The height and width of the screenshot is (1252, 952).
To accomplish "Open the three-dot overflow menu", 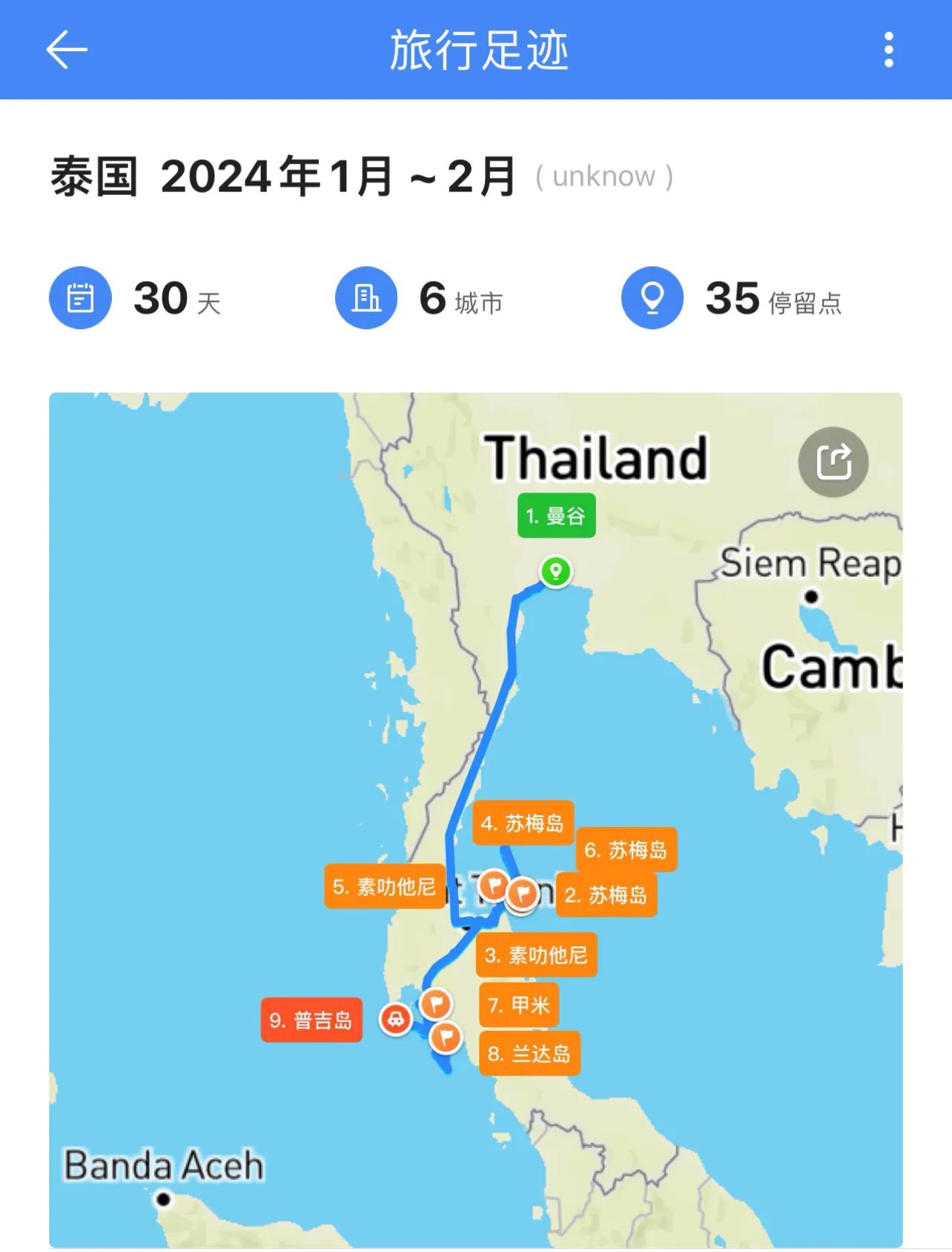I will (888, 50).
